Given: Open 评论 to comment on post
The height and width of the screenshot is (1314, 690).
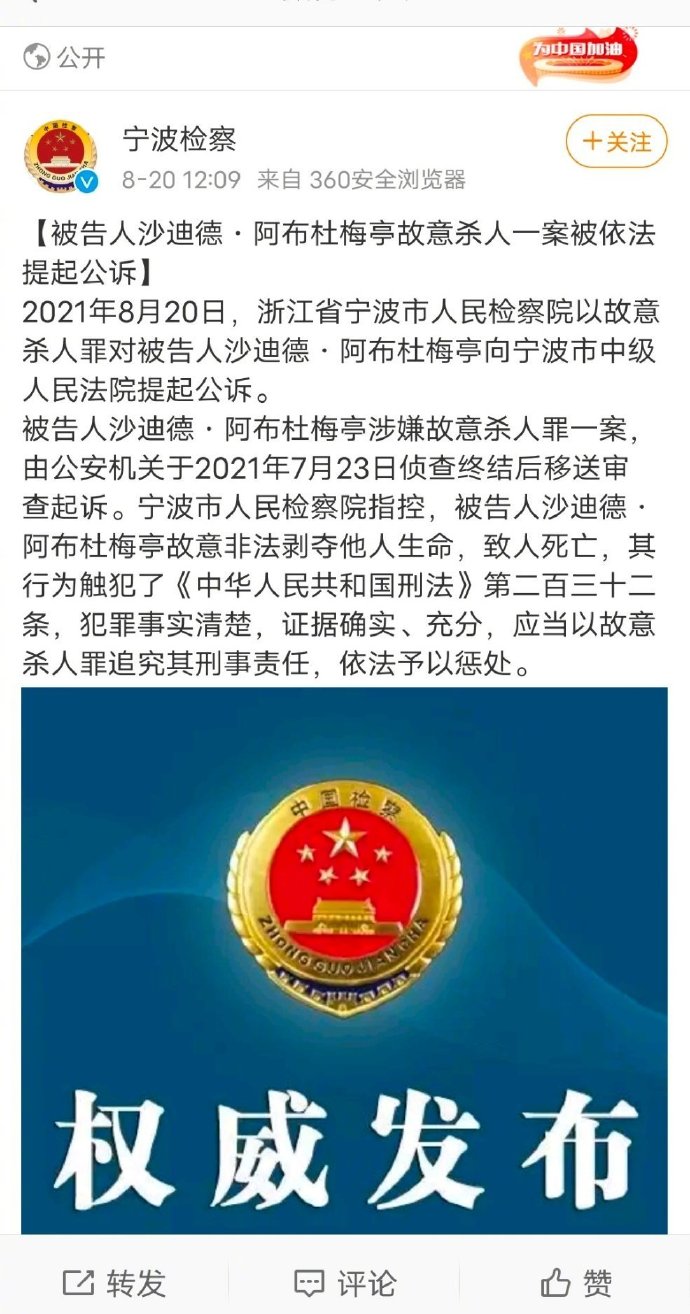Looking at the screenshot, I should [x=344, y=1283].
